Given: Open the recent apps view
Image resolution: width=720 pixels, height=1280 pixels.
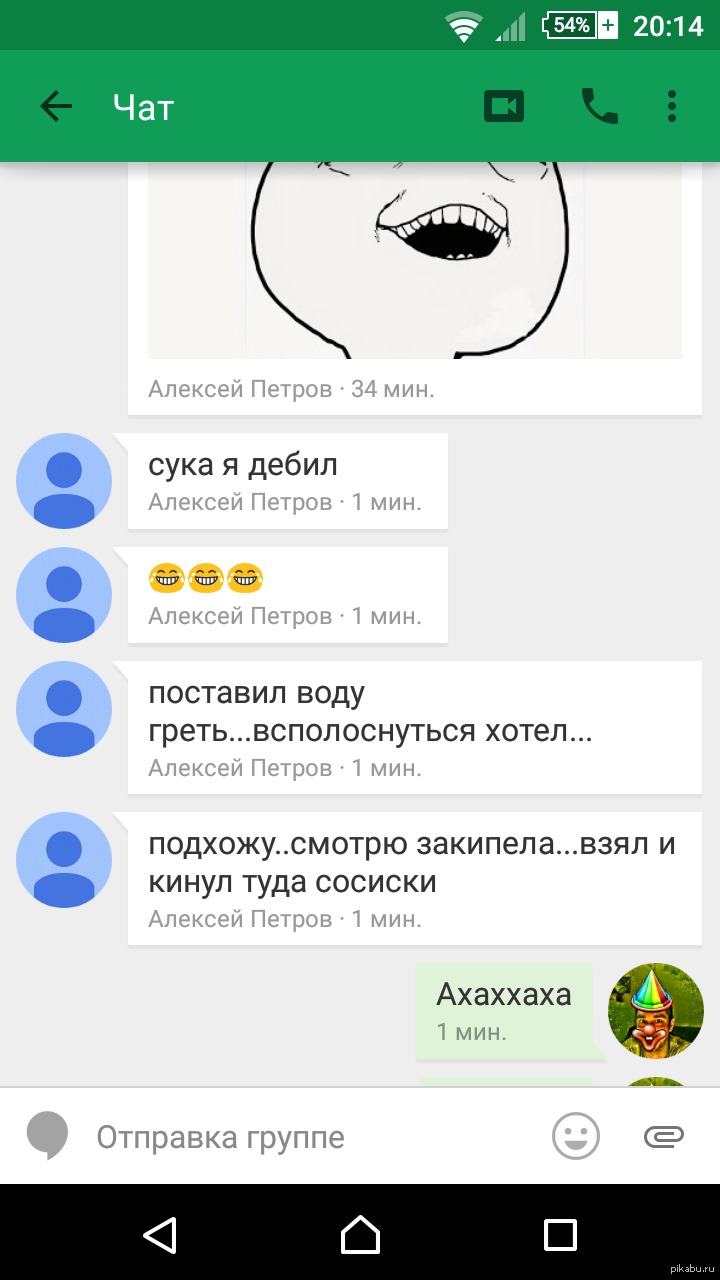Looking at the screenshot, I should 560,1234.
